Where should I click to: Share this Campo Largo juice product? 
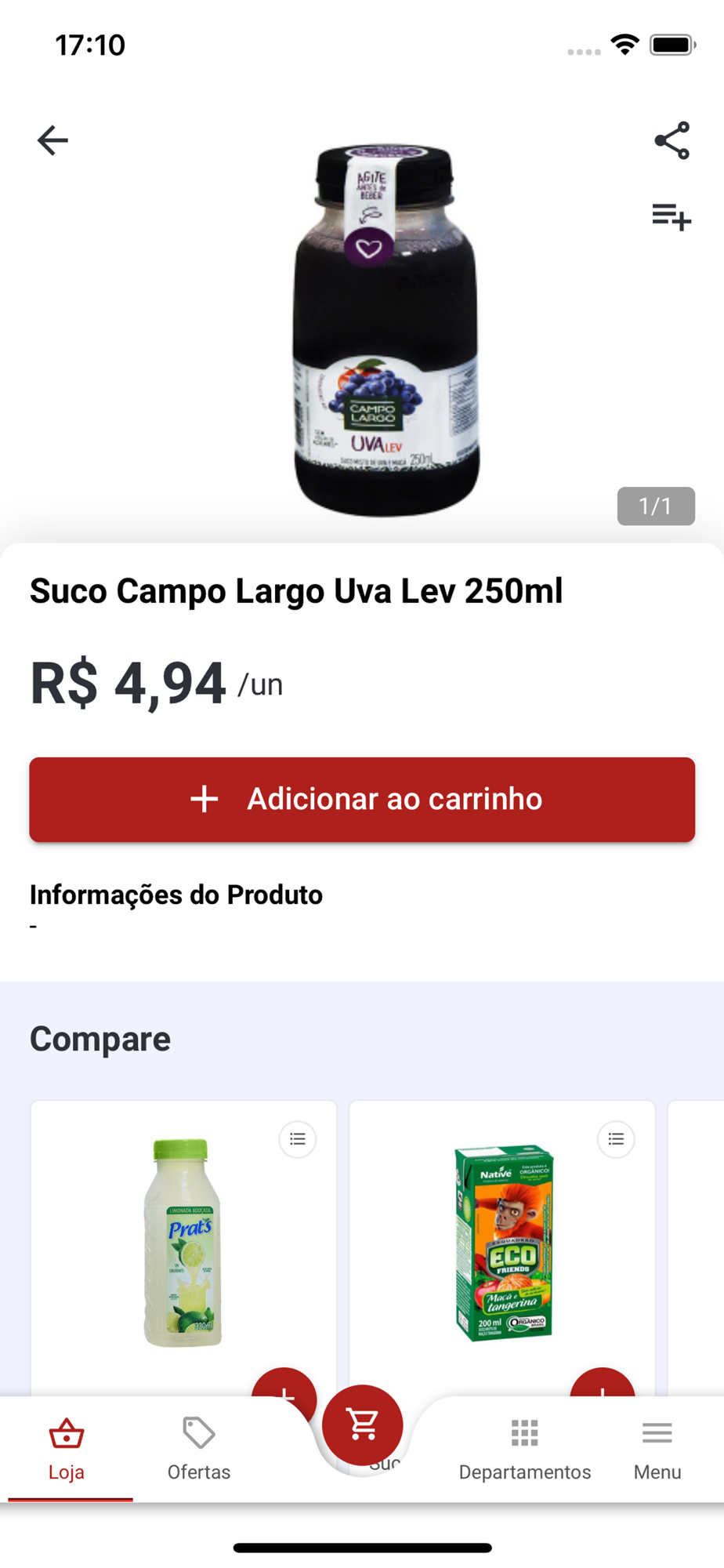pos(672,141)
